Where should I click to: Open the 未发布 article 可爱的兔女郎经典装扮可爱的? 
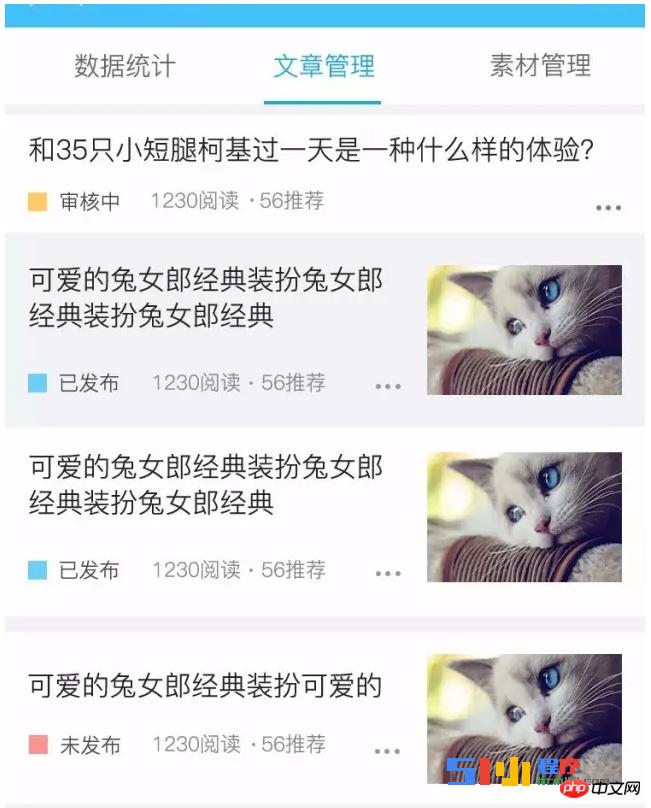tap(206, 687)
